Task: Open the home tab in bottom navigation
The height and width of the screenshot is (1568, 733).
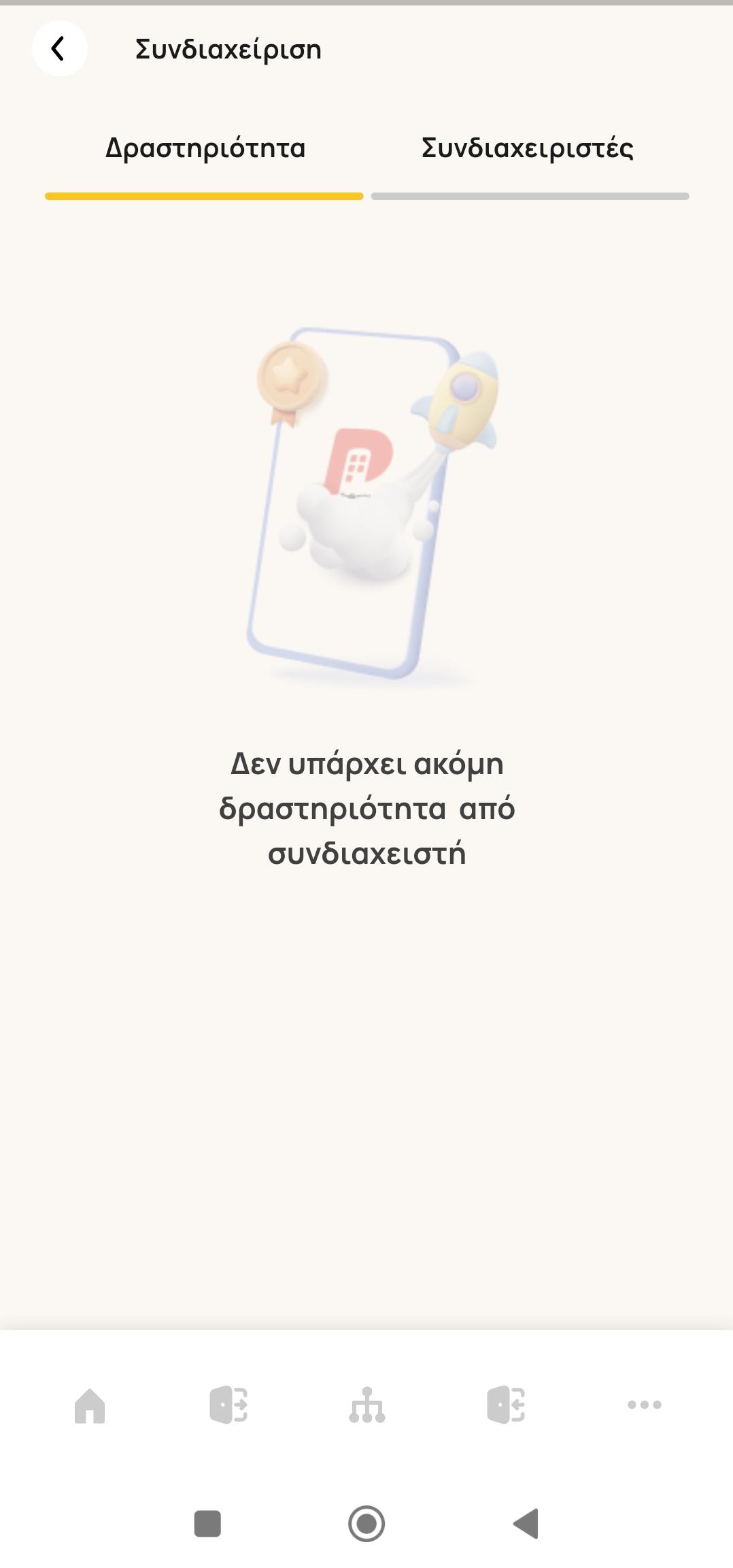Action: pyautogui.click(x=90, y=1405)
